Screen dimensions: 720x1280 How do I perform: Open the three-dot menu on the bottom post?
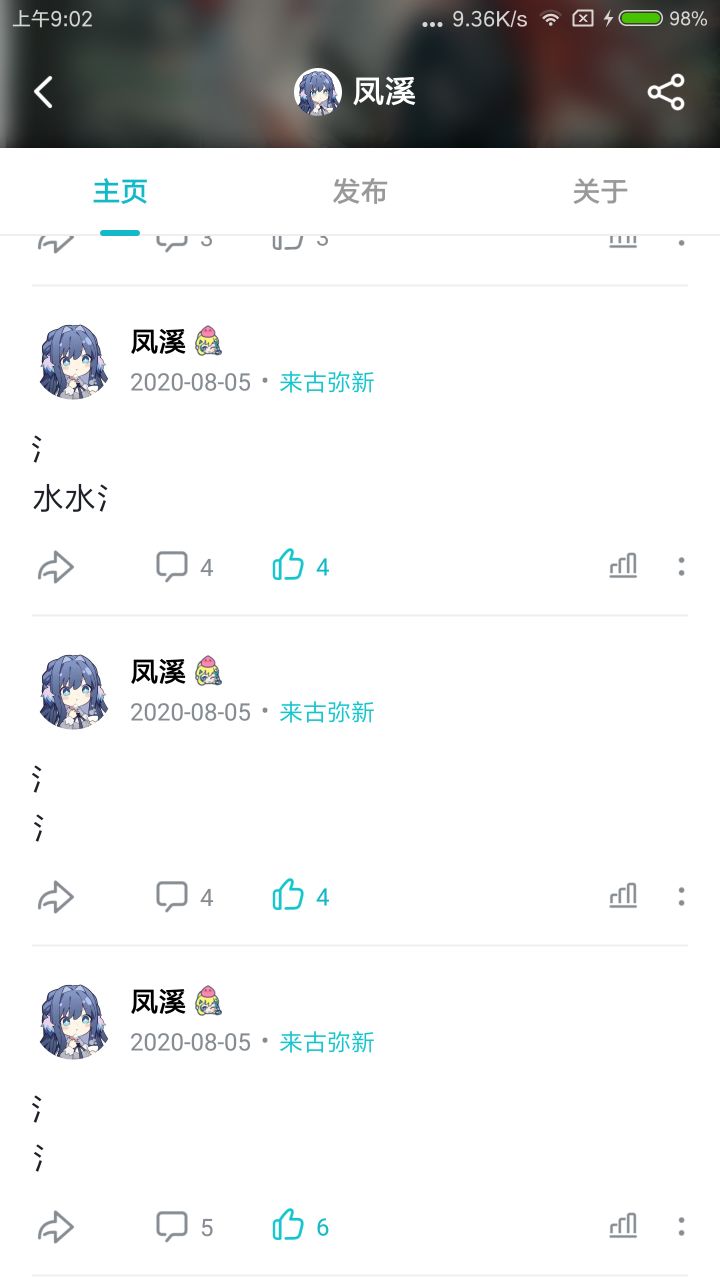[x=681, y=1226]
